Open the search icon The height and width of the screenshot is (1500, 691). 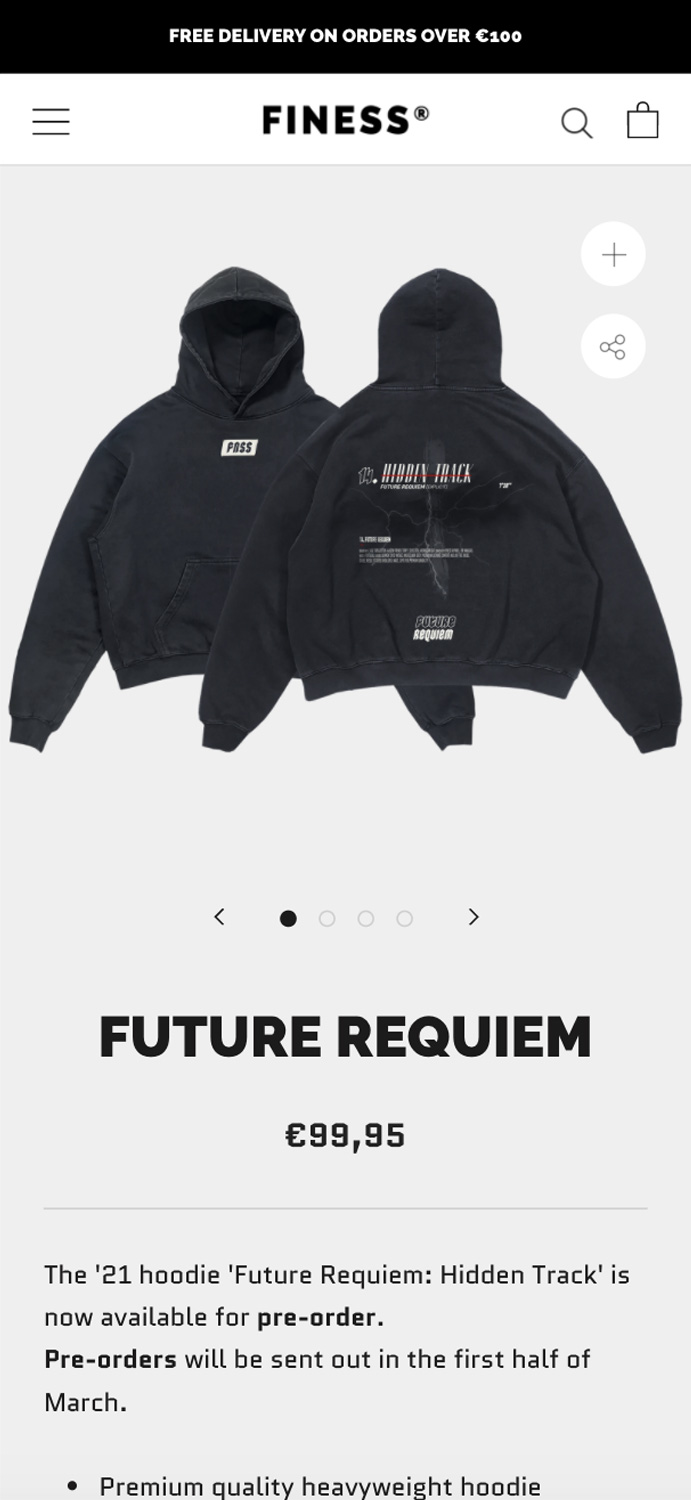[x=576, y=122]
